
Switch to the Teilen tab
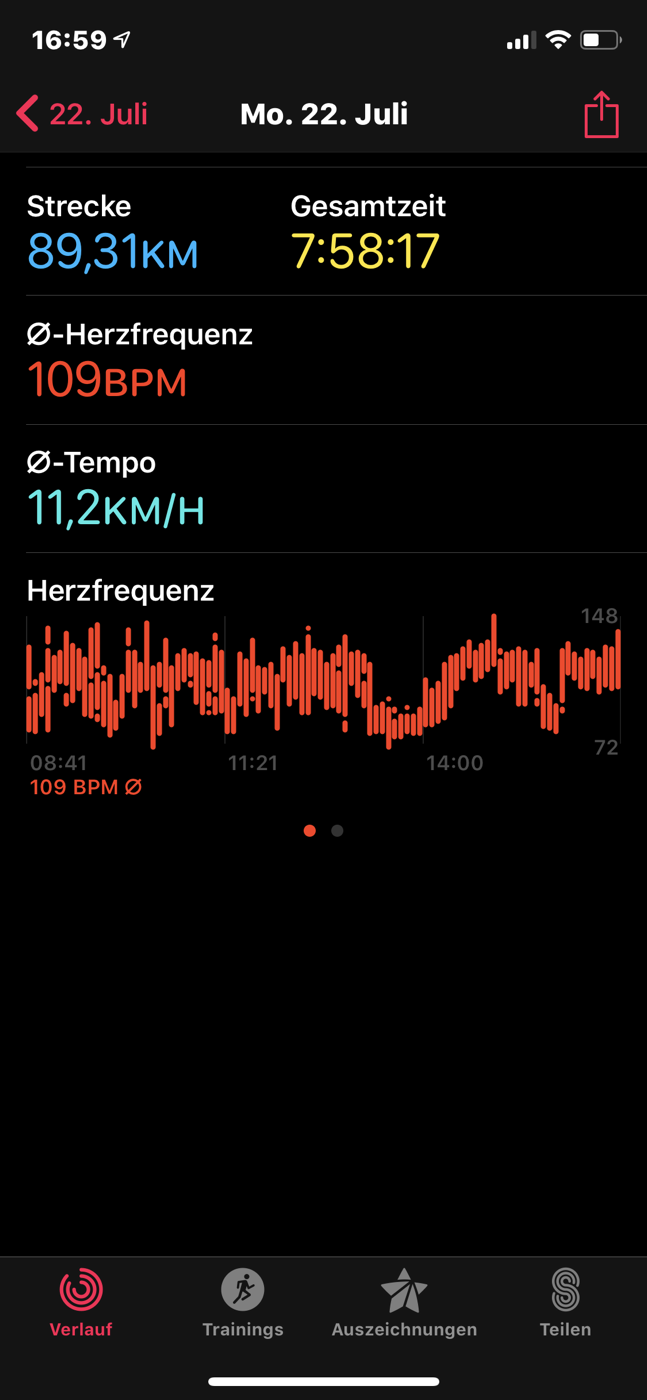tap(565, 1302)
